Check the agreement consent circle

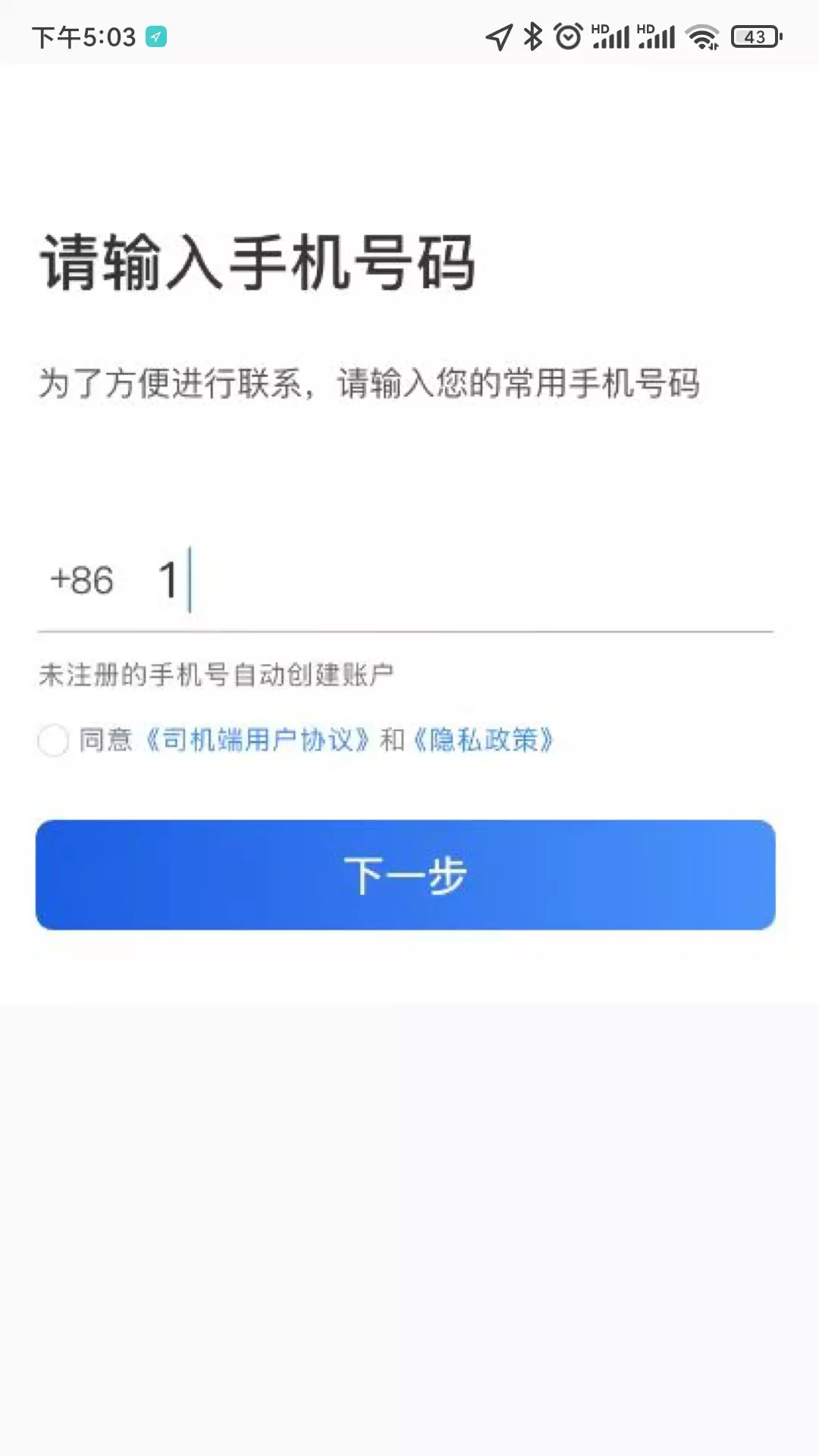[x=53, y=739]
